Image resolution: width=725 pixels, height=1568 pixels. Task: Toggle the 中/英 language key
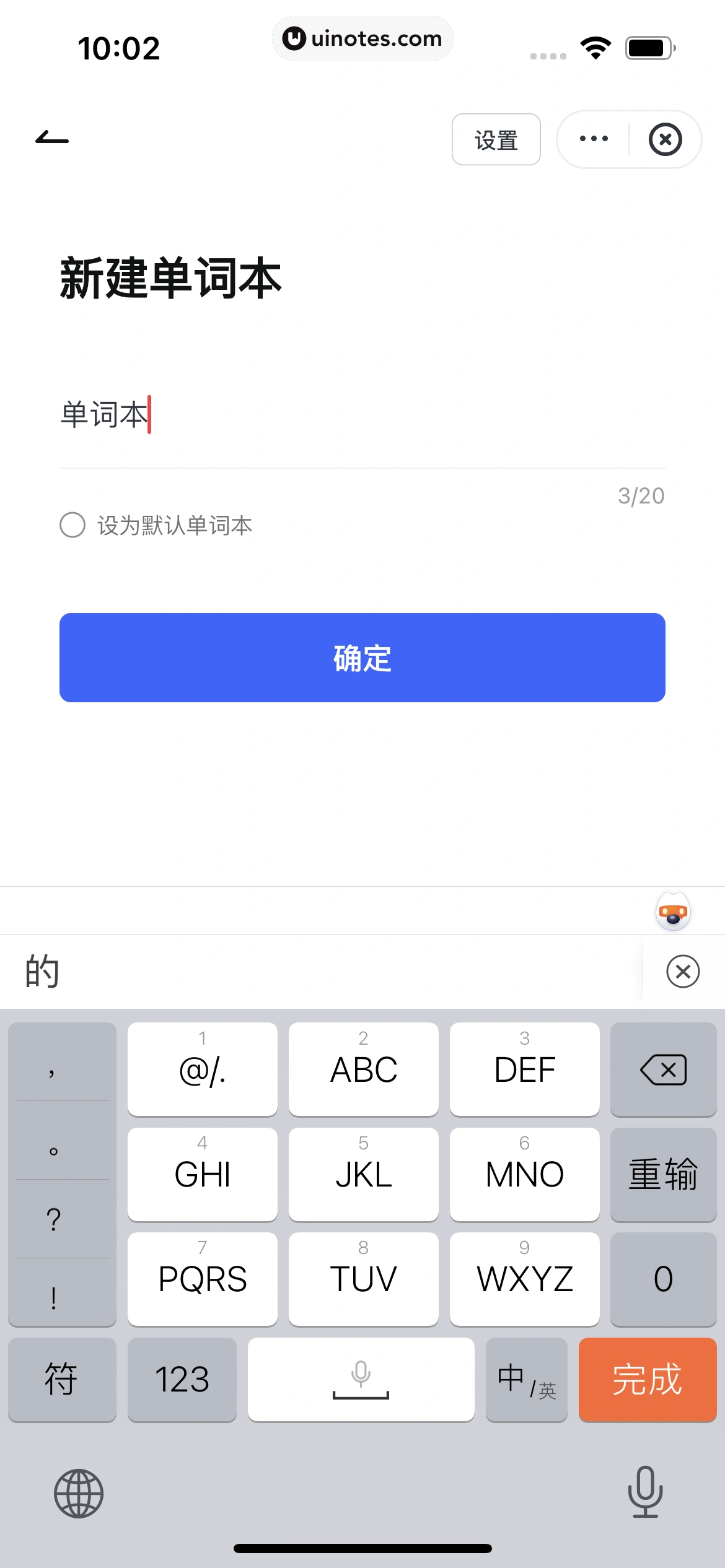coord(526,1380)
